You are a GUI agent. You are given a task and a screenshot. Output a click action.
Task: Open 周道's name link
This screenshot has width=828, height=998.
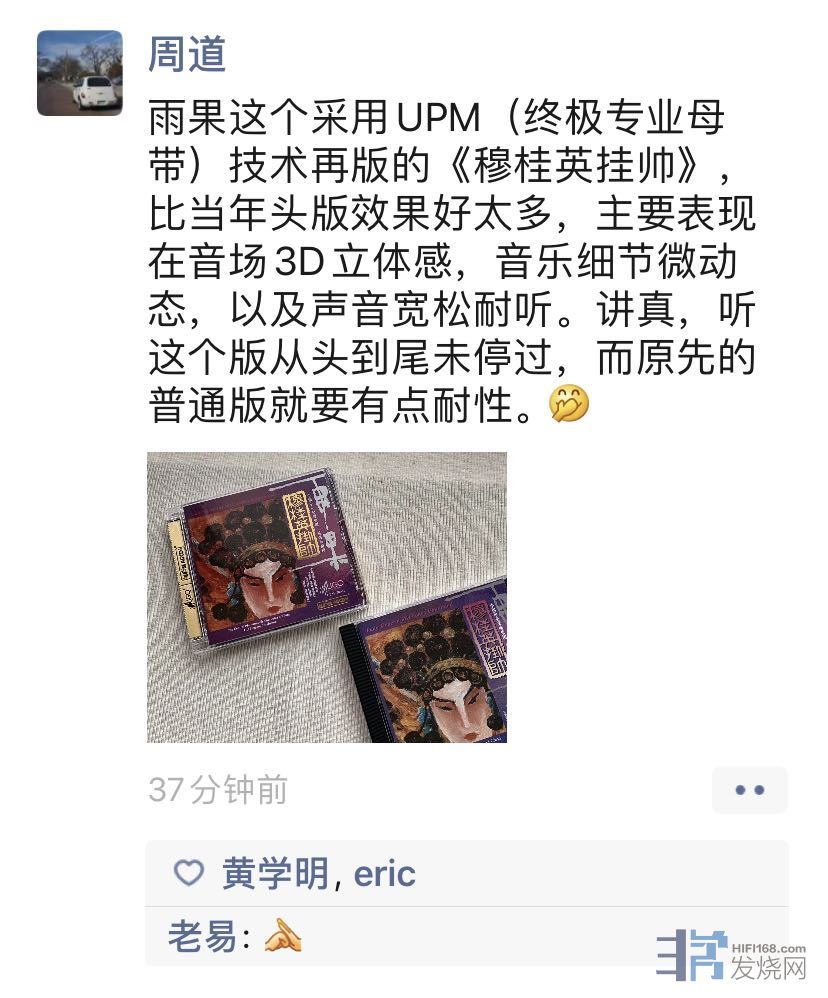[x=187, y=53]
